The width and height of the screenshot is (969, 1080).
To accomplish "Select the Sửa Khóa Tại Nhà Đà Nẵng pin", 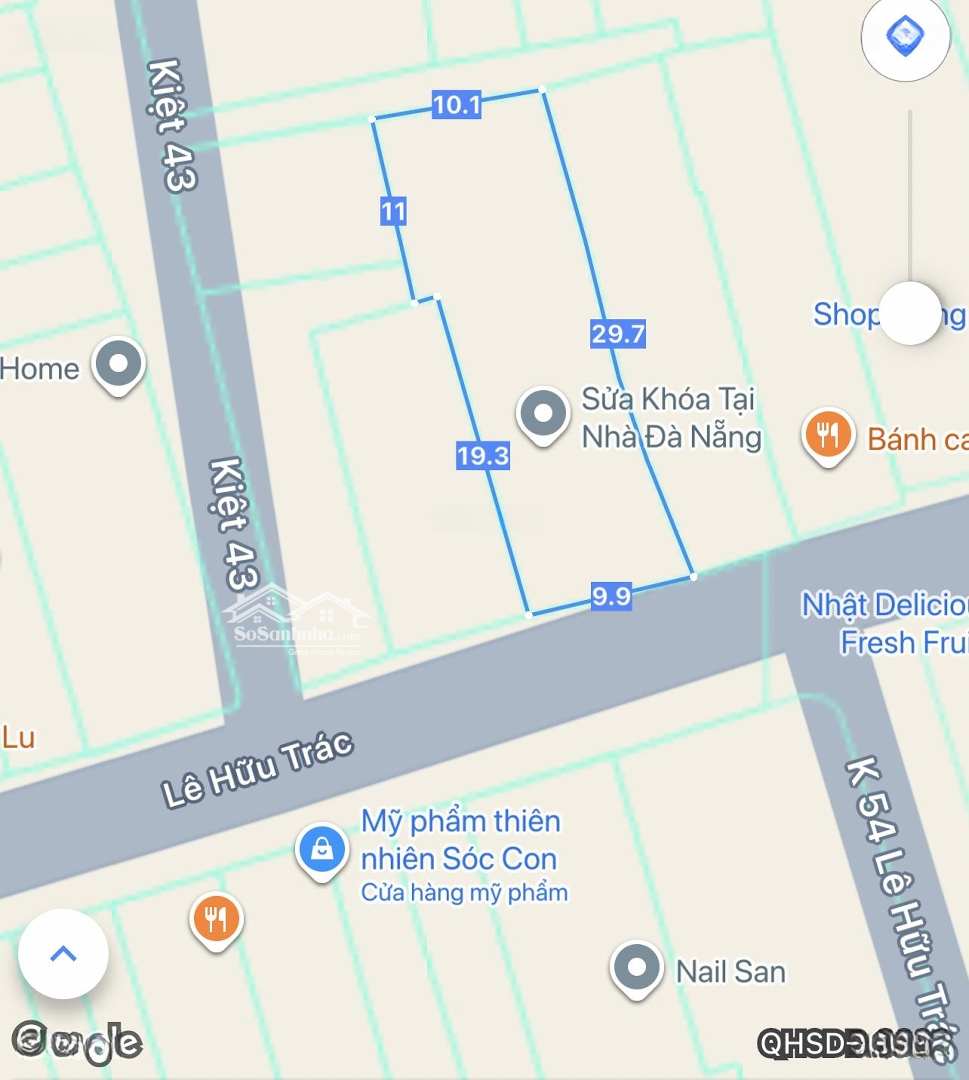I will pyautogui.click(x=543, y=414).
